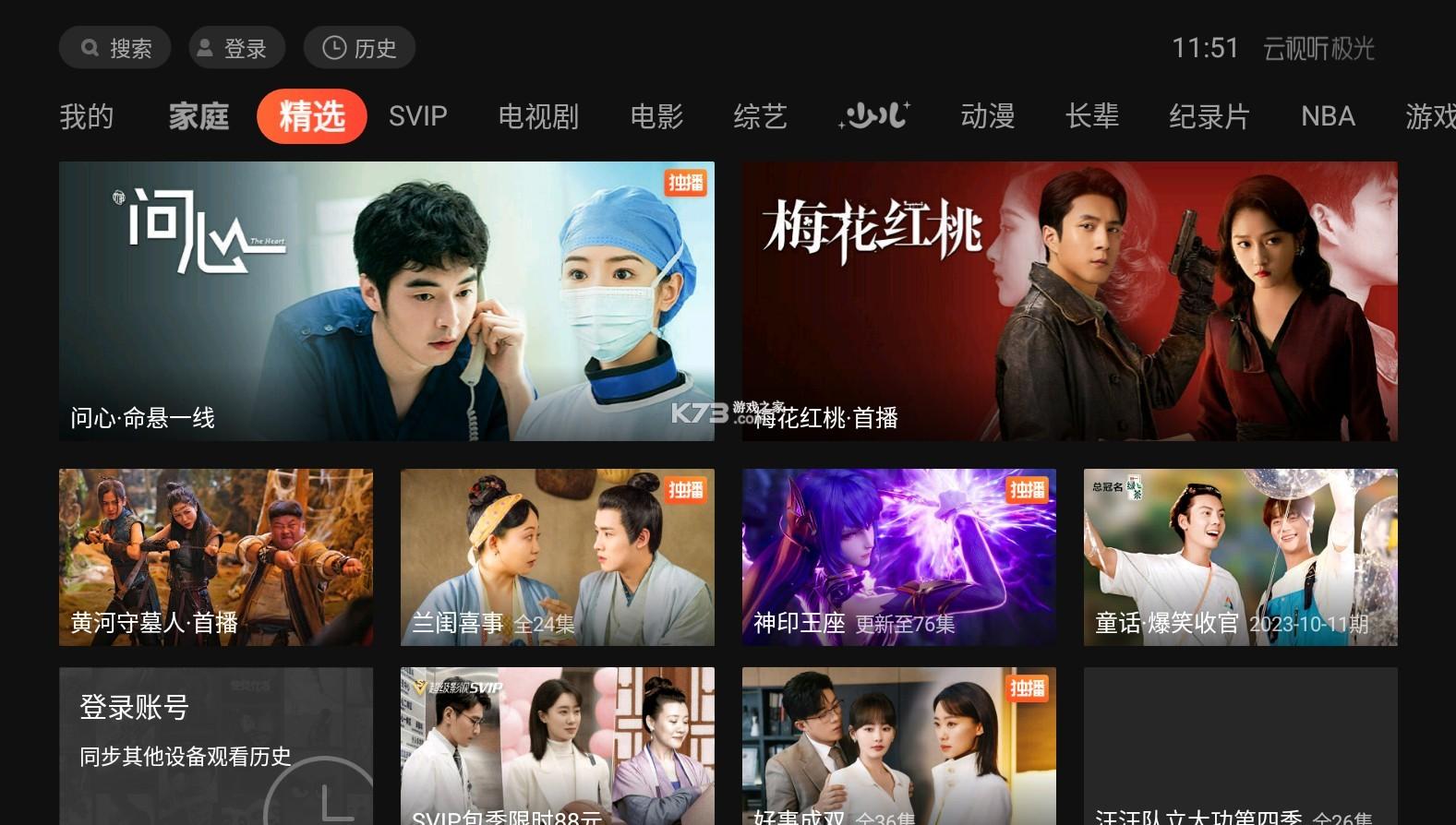Open the 纪录片 tab

[x=1209, y=116]
